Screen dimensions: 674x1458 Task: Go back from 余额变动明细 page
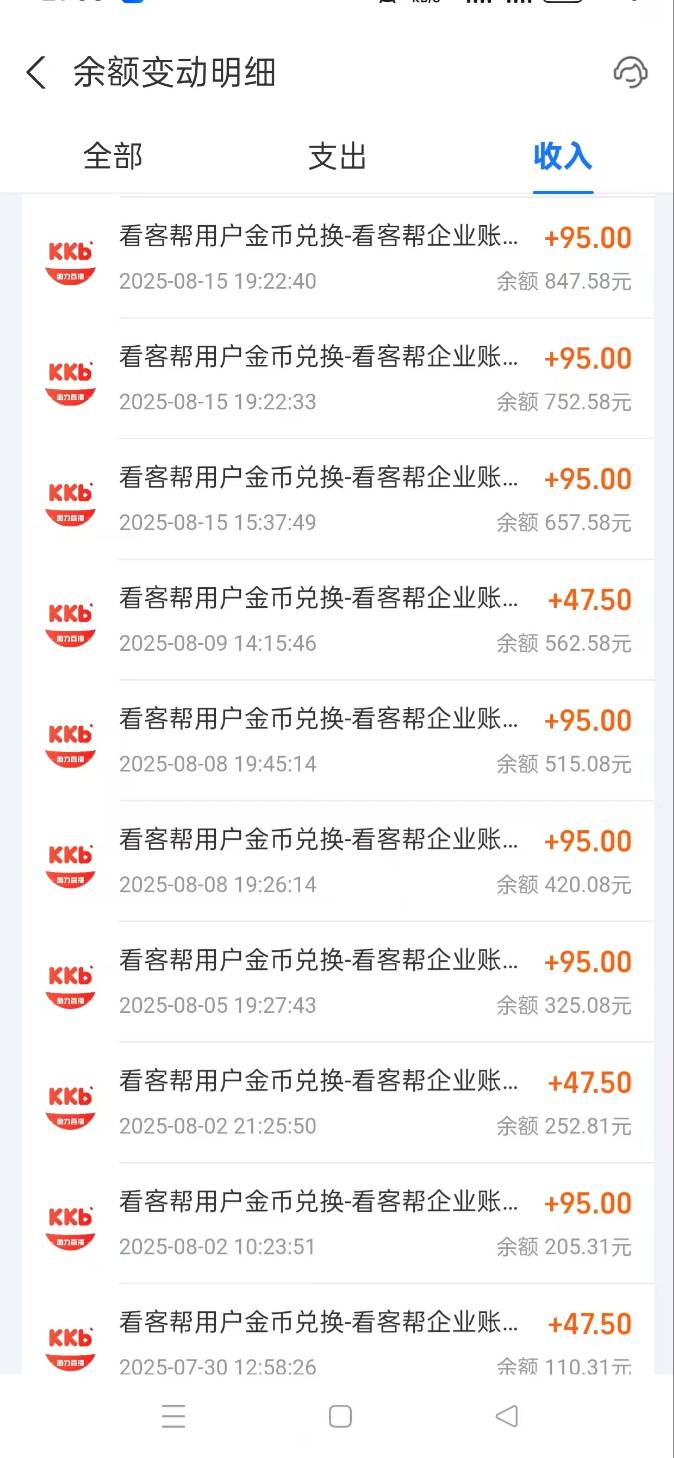pos(36,73)
